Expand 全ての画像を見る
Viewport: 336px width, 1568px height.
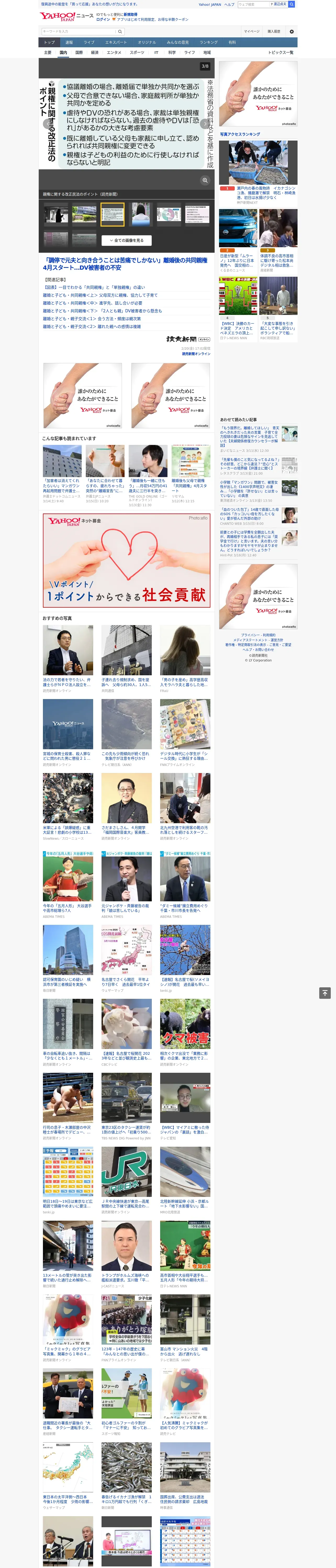point(126,240)
